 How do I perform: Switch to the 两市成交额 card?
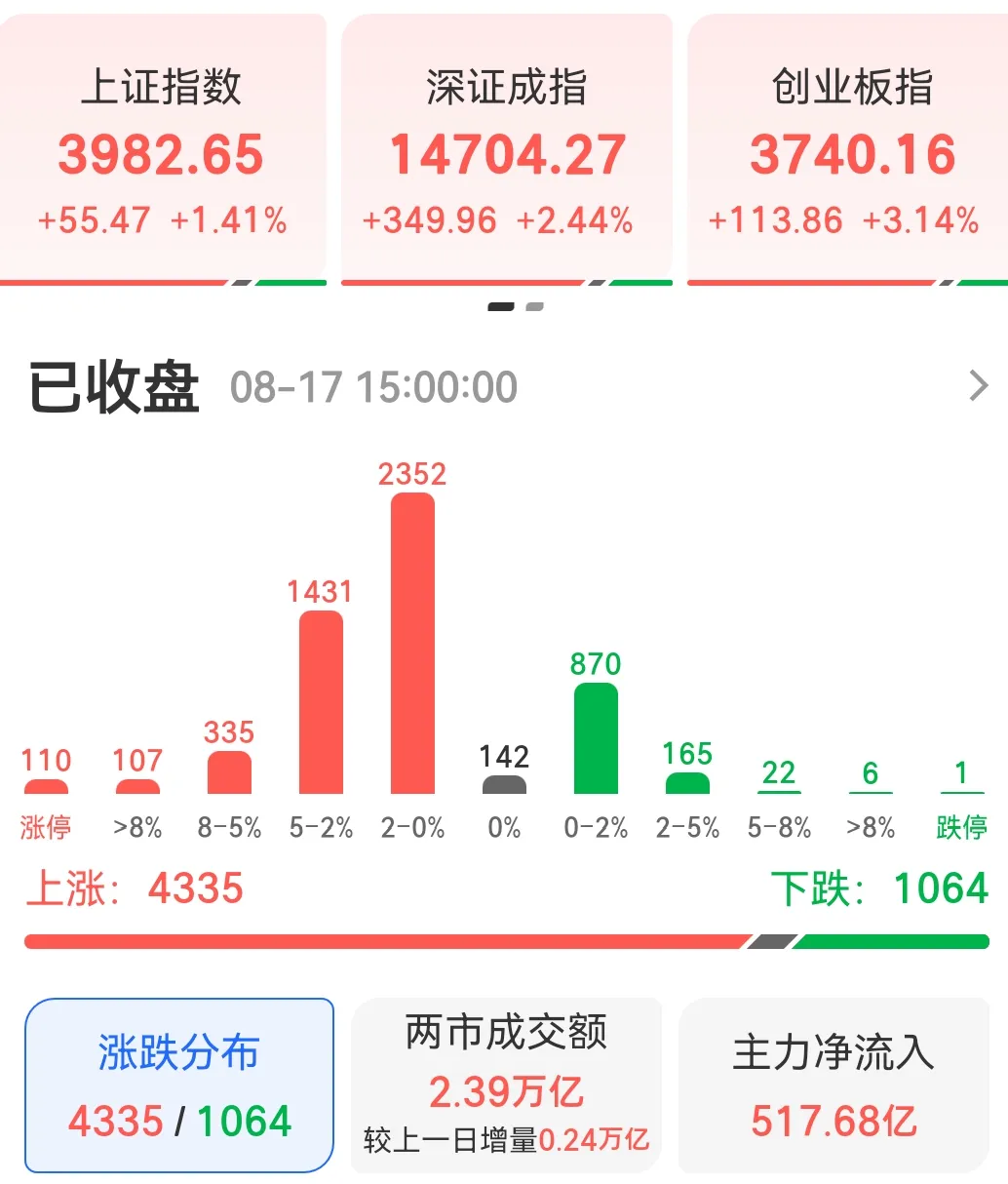click(x=506, y=1085)
